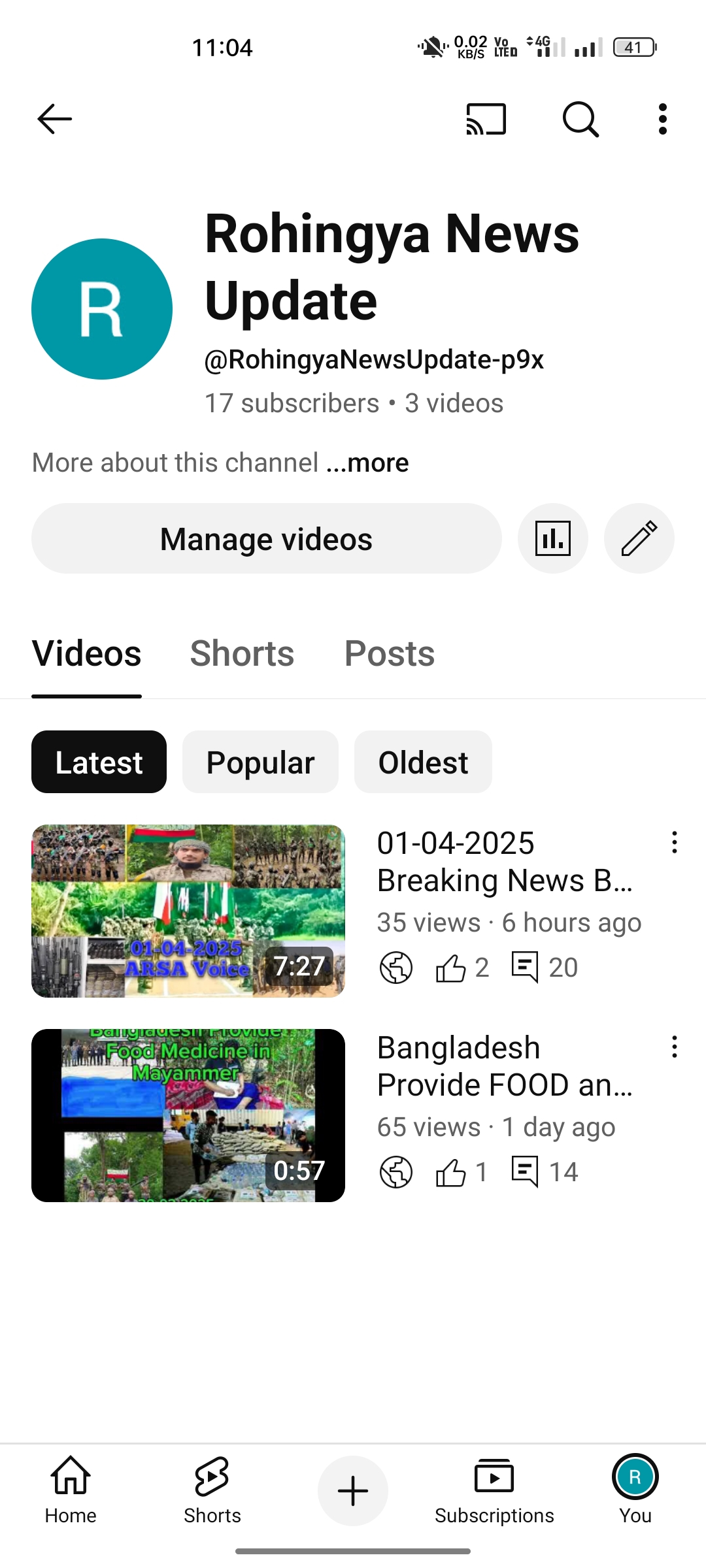Viewport: 706px width, 1568px height.
Task: Tap the create plus button
Action: coord(353,1491)
